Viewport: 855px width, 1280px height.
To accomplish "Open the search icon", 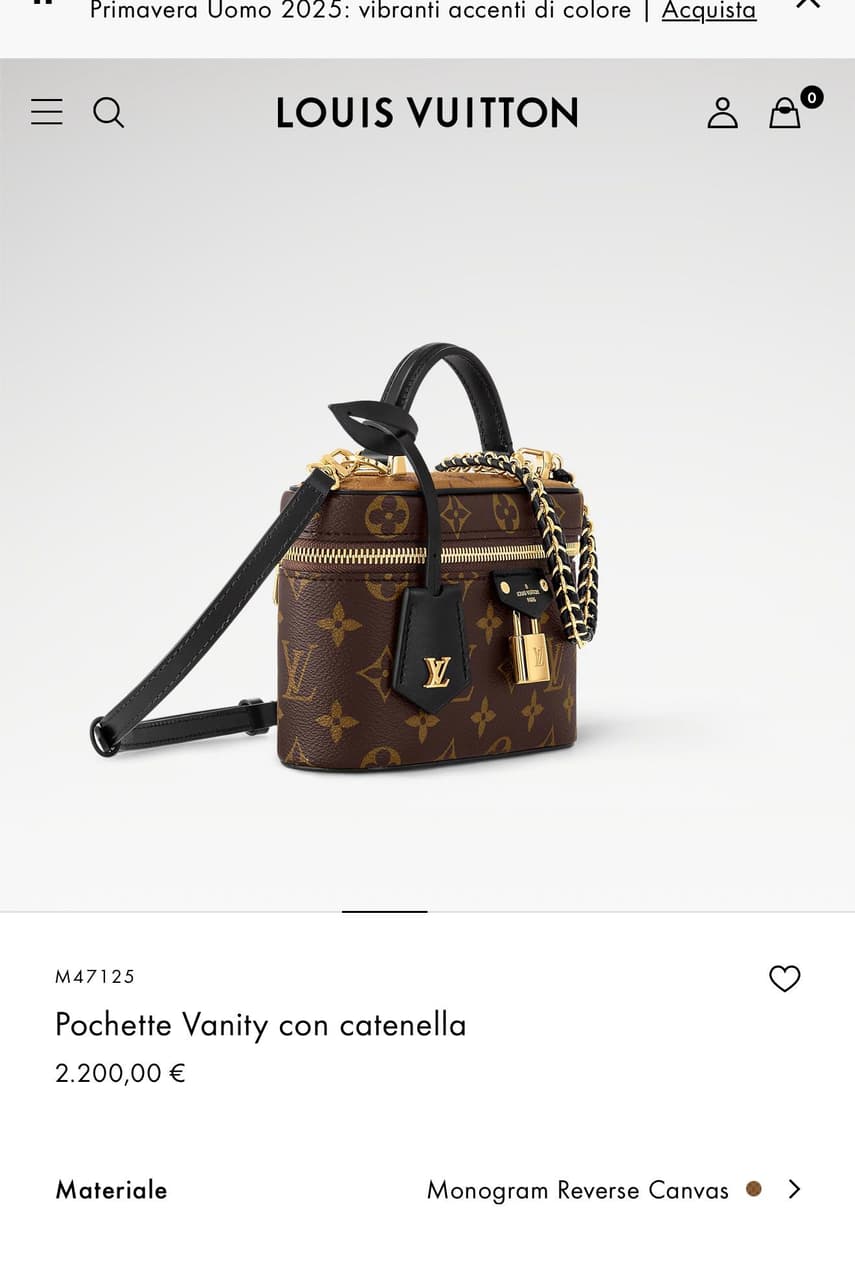I will (108, 112).
